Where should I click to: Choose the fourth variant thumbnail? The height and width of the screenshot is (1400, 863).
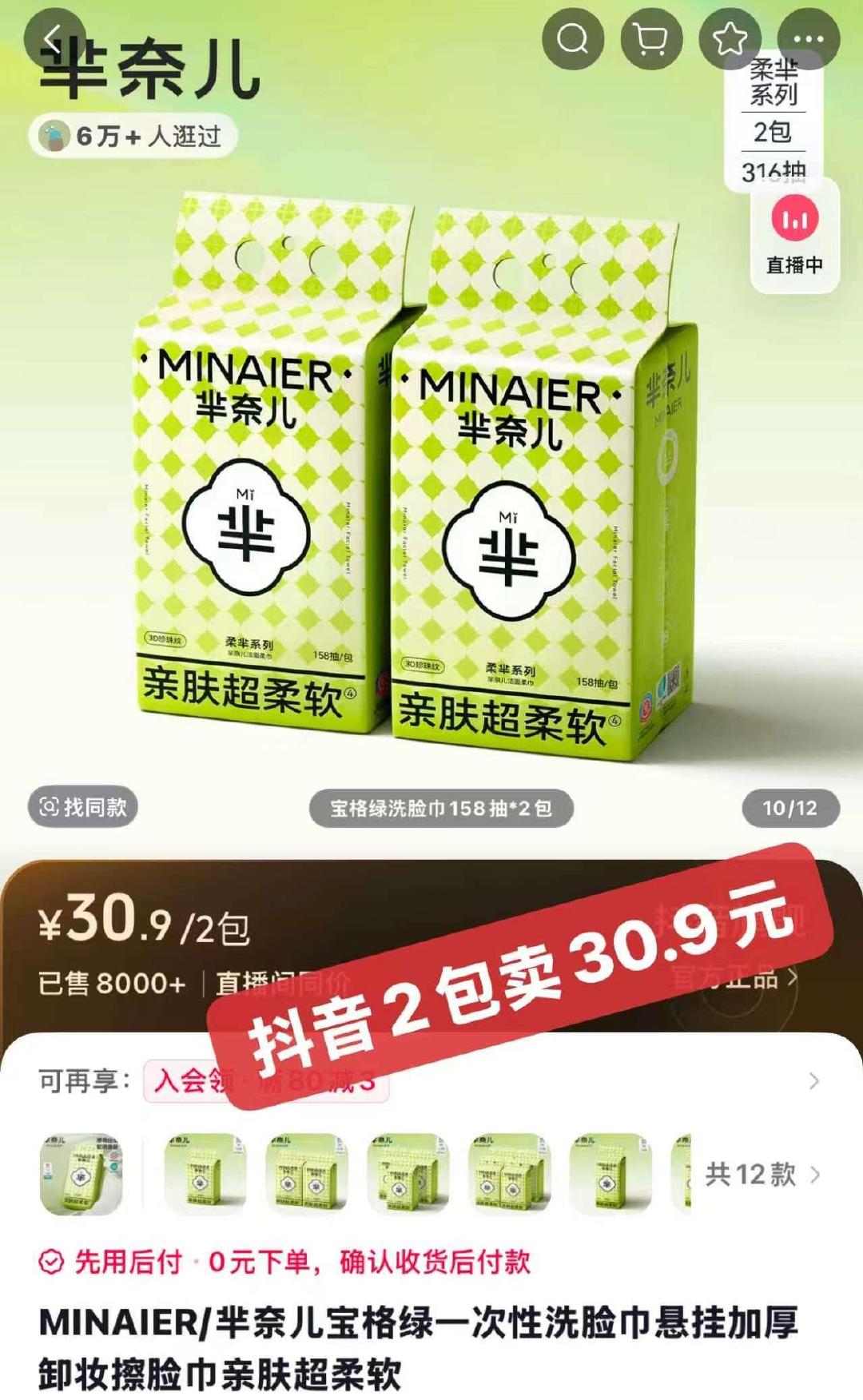(408, 1174)
